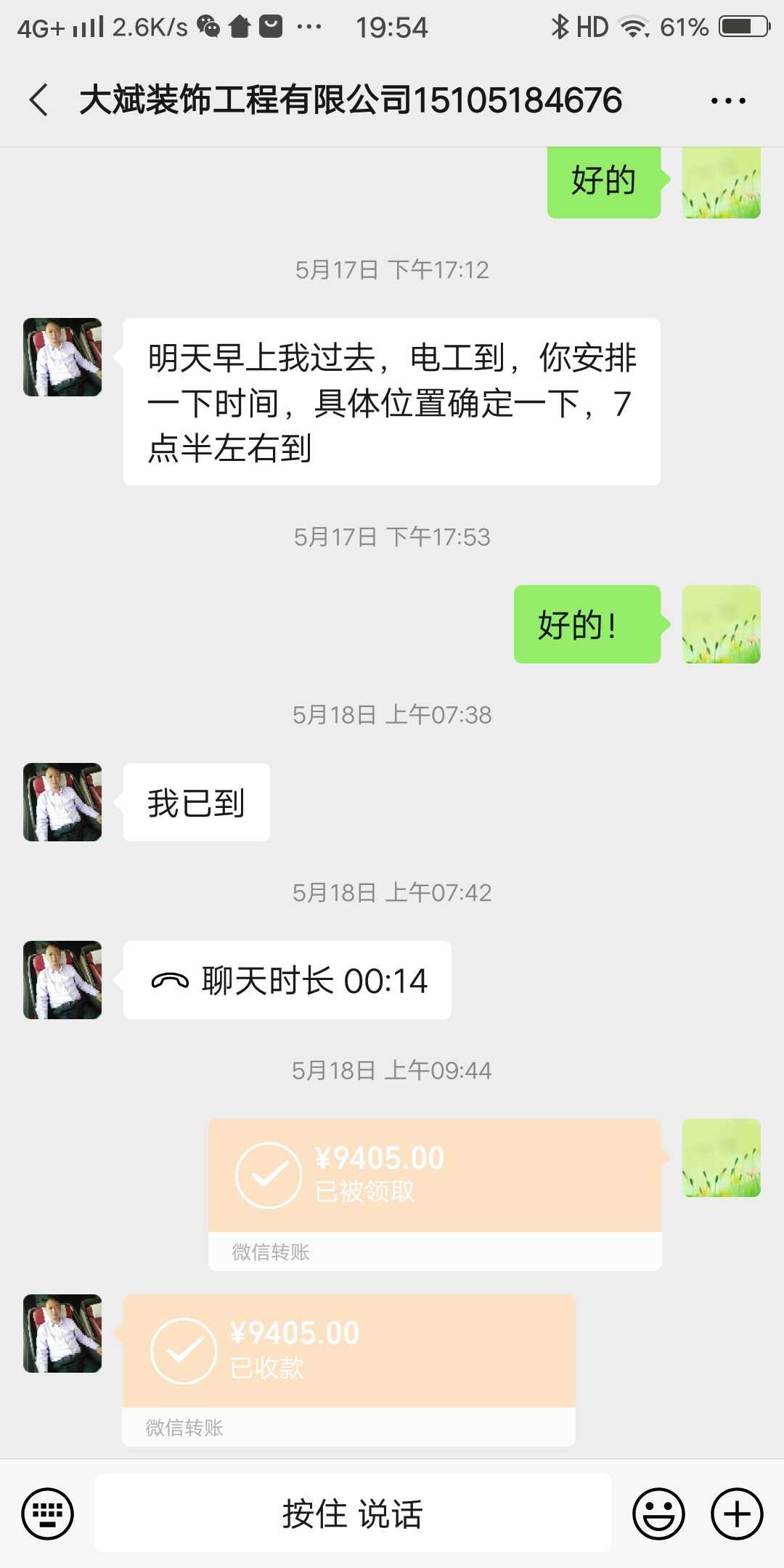The height and width of the screenshot is (1568, 784).
Task: Open my avatar beside 好的！
Action: (721, 624)
